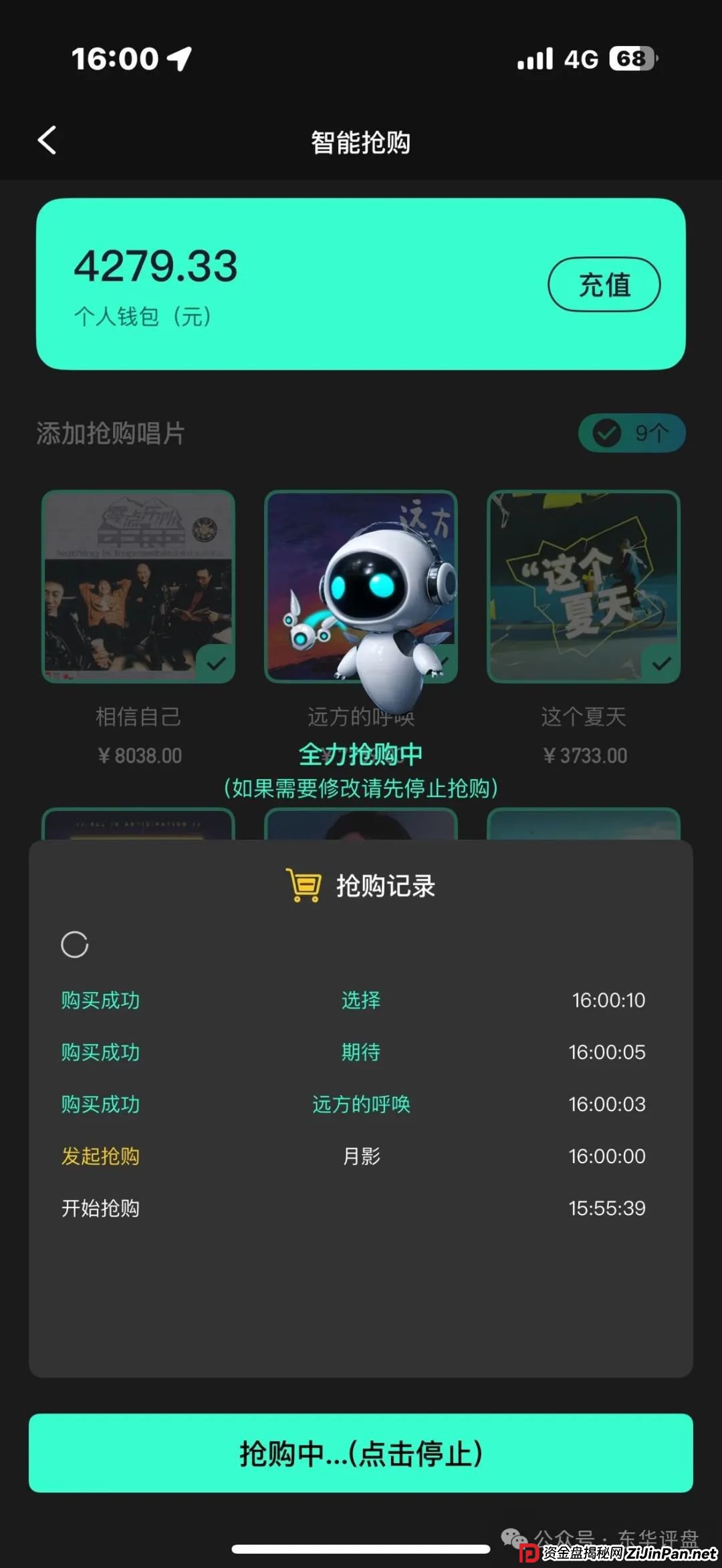The image size is (722, 1568).
Task: Tap the 充值 recharge button
Action: [x=604, y=285]
